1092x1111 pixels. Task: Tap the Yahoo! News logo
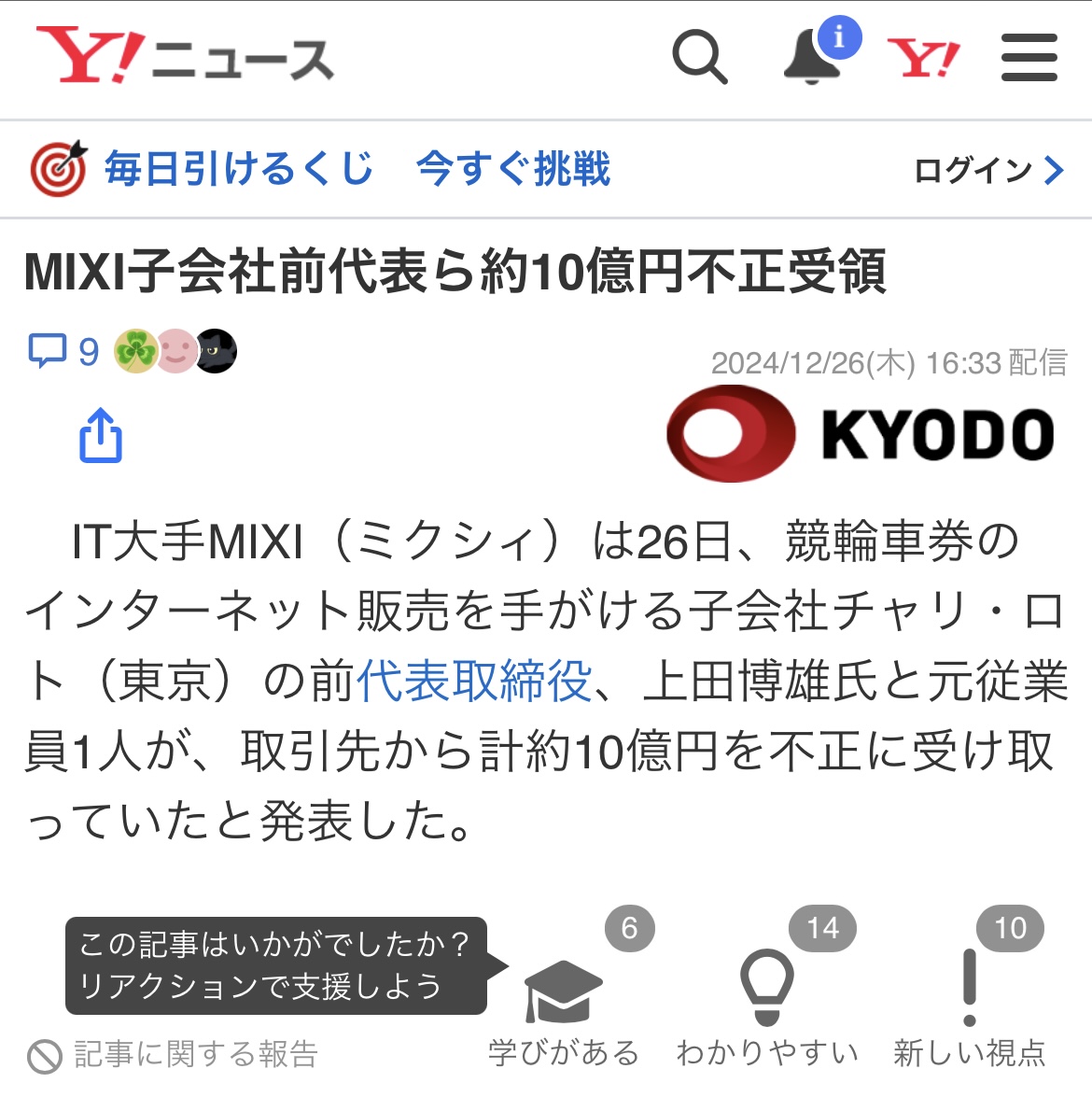[x=185, y=56]
